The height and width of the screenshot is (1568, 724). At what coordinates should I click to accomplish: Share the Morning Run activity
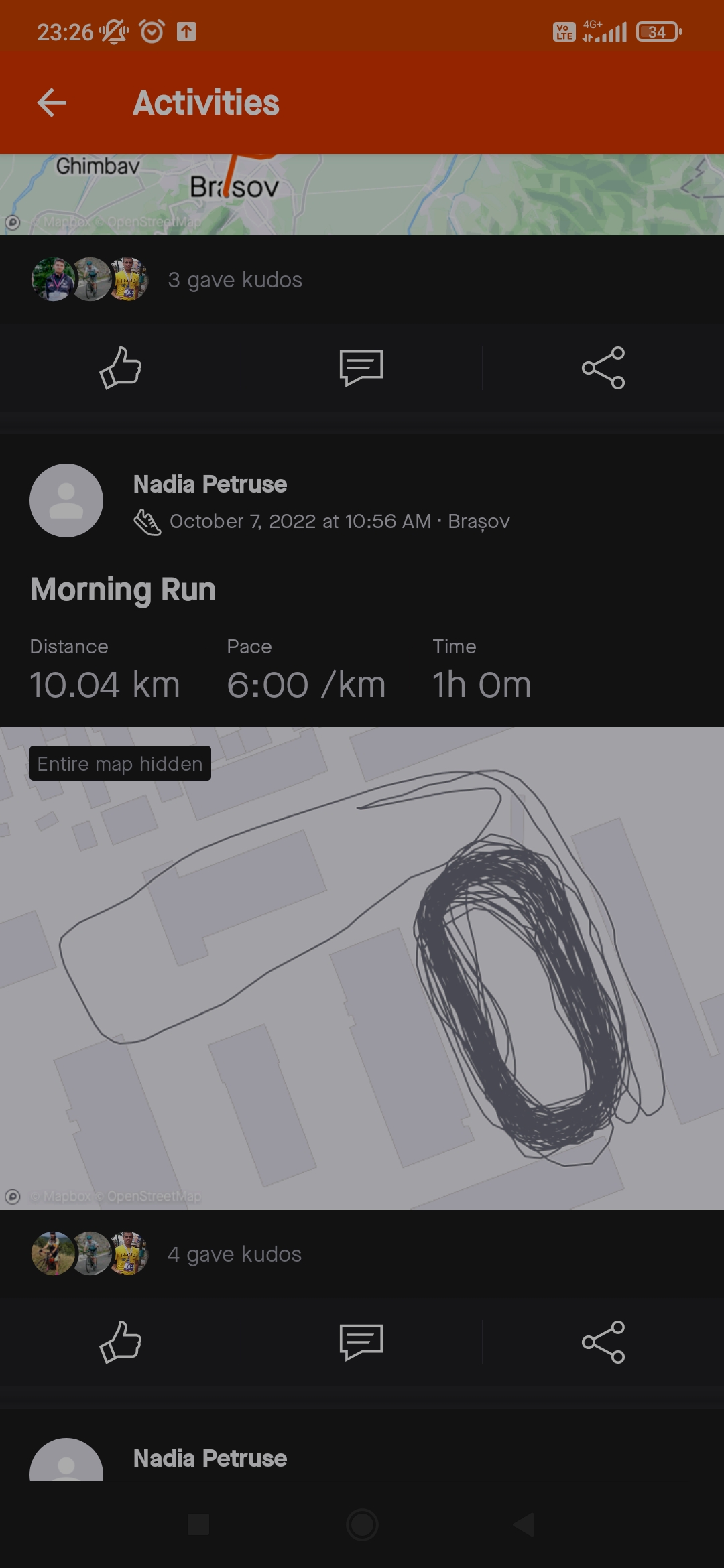click(x=603, y=1342)
